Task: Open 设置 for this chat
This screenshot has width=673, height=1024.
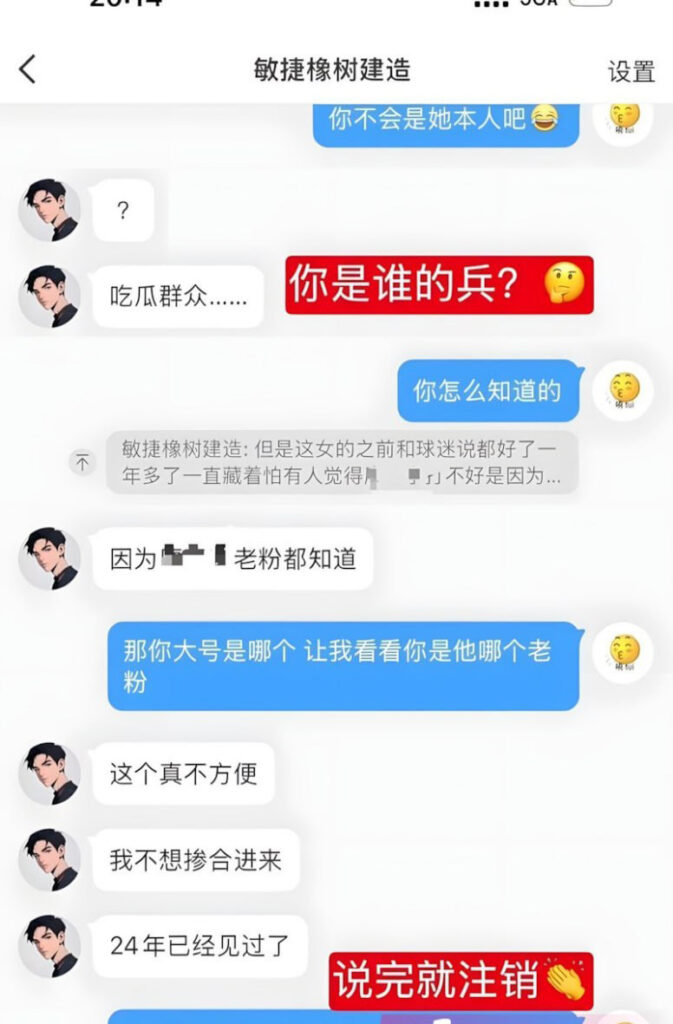Action: pos(631,71)
